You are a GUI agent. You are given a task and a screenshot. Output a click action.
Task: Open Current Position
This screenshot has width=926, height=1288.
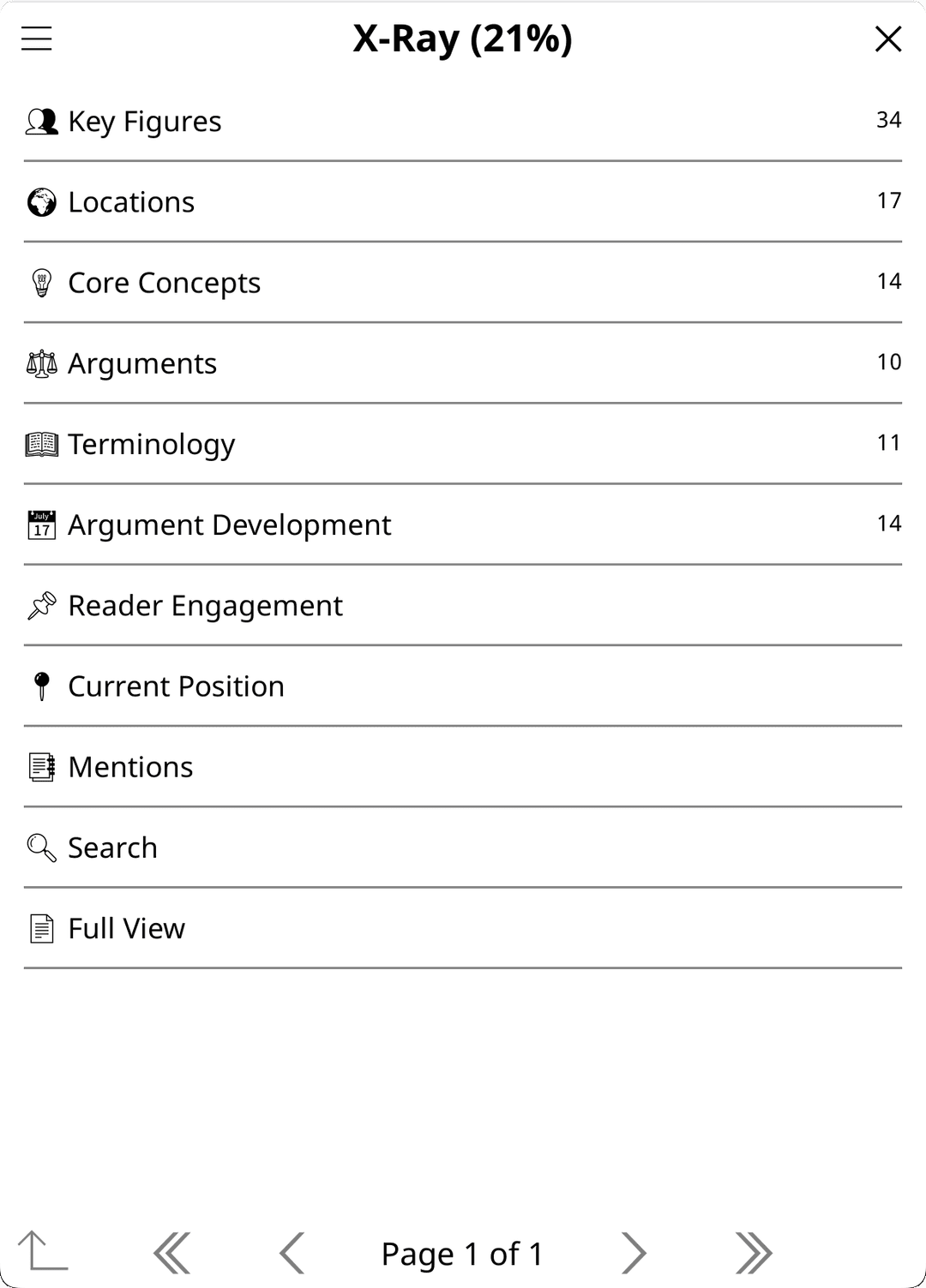(463, 686)
